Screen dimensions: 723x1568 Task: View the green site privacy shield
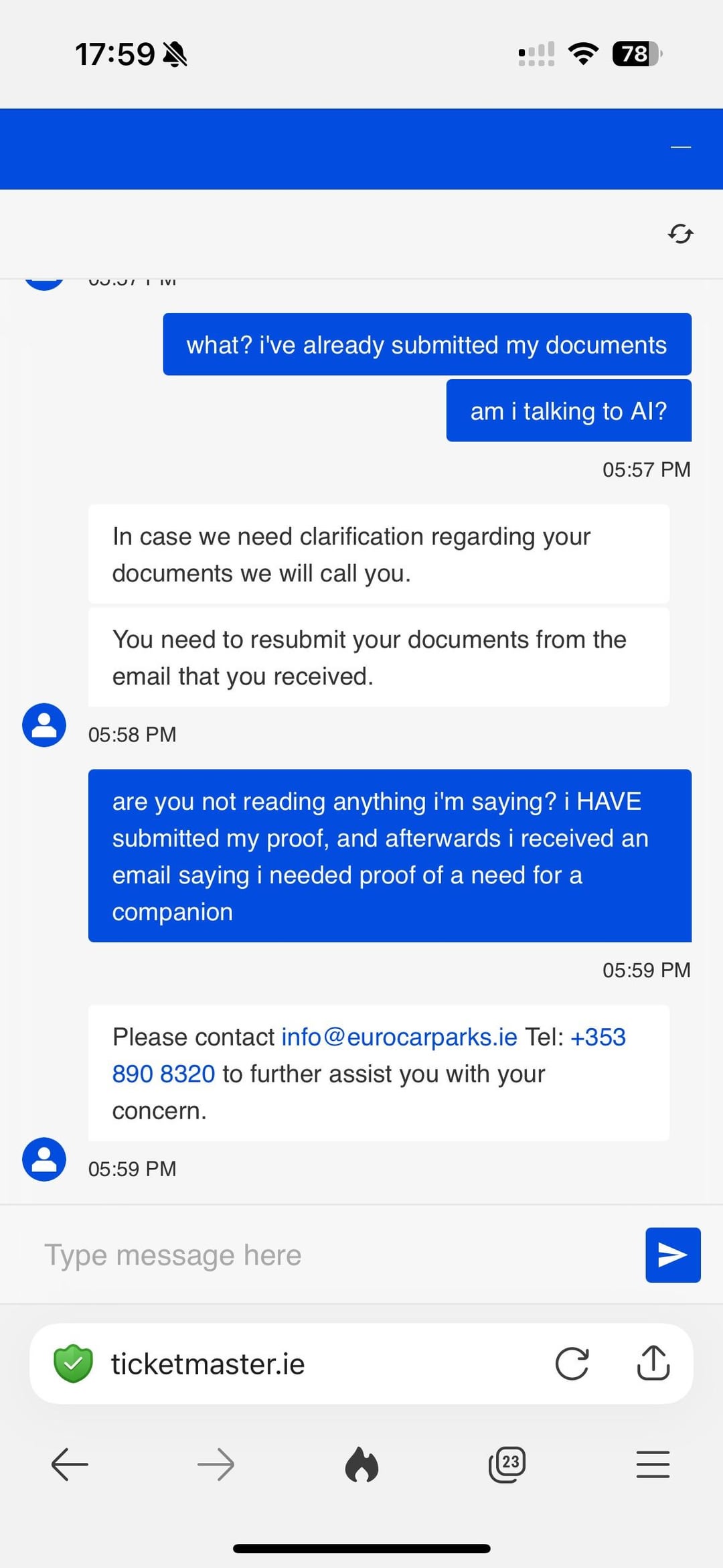pyautogui.click(x=73, y=1364)
